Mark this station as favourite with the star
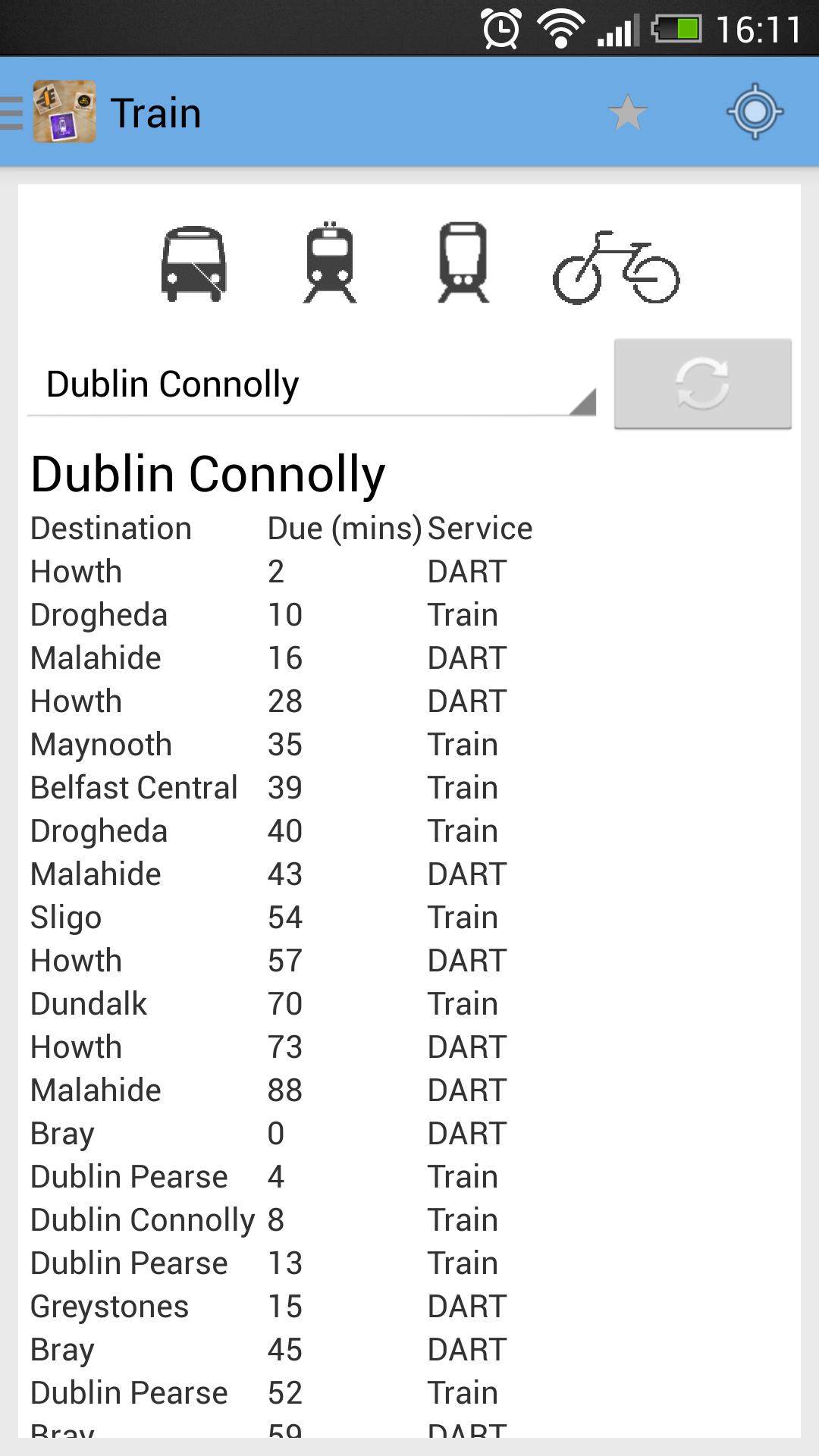Image resolution: width=819 pixels, height=1456 pixels. pos(628,114)
